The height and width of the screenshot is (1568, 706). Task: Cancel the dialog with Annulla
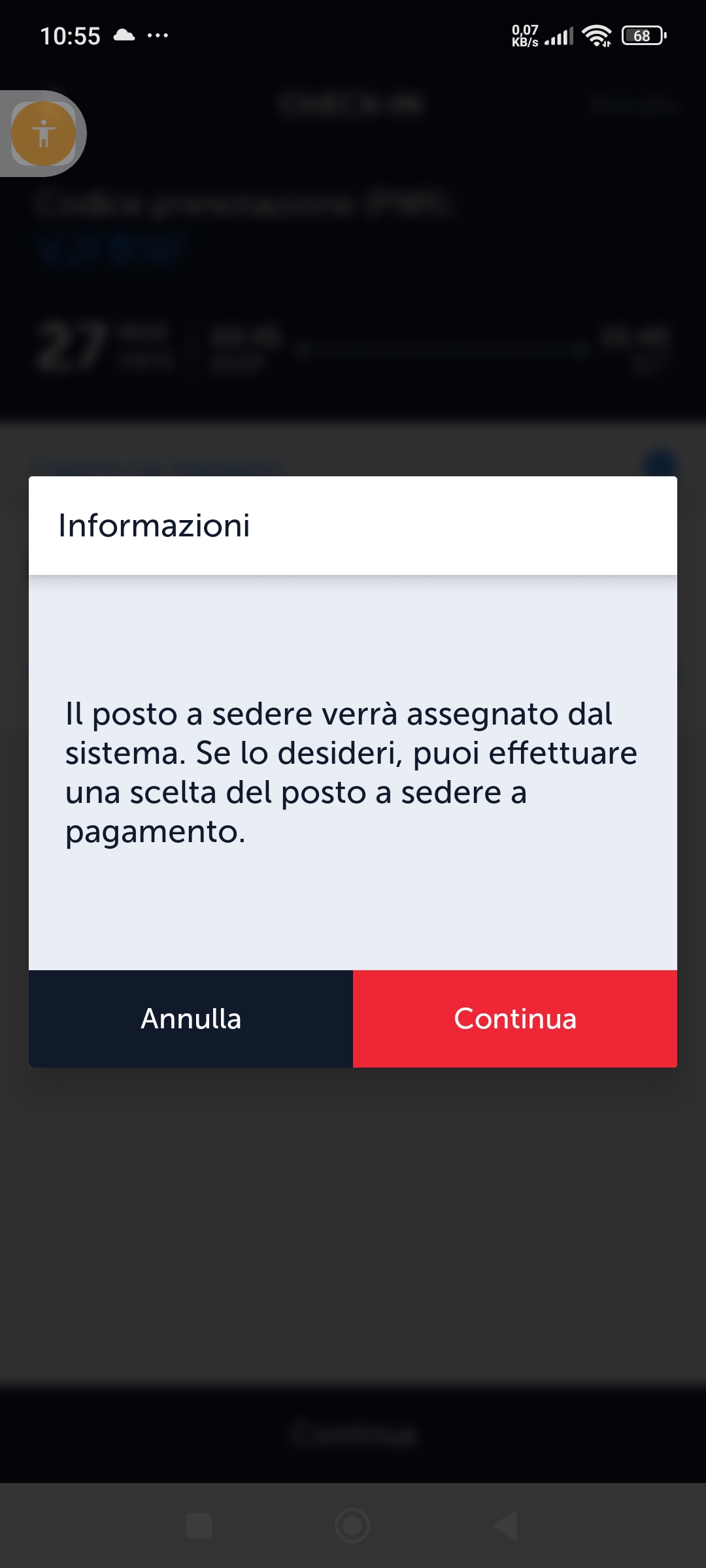click(x=191, y=1019)
